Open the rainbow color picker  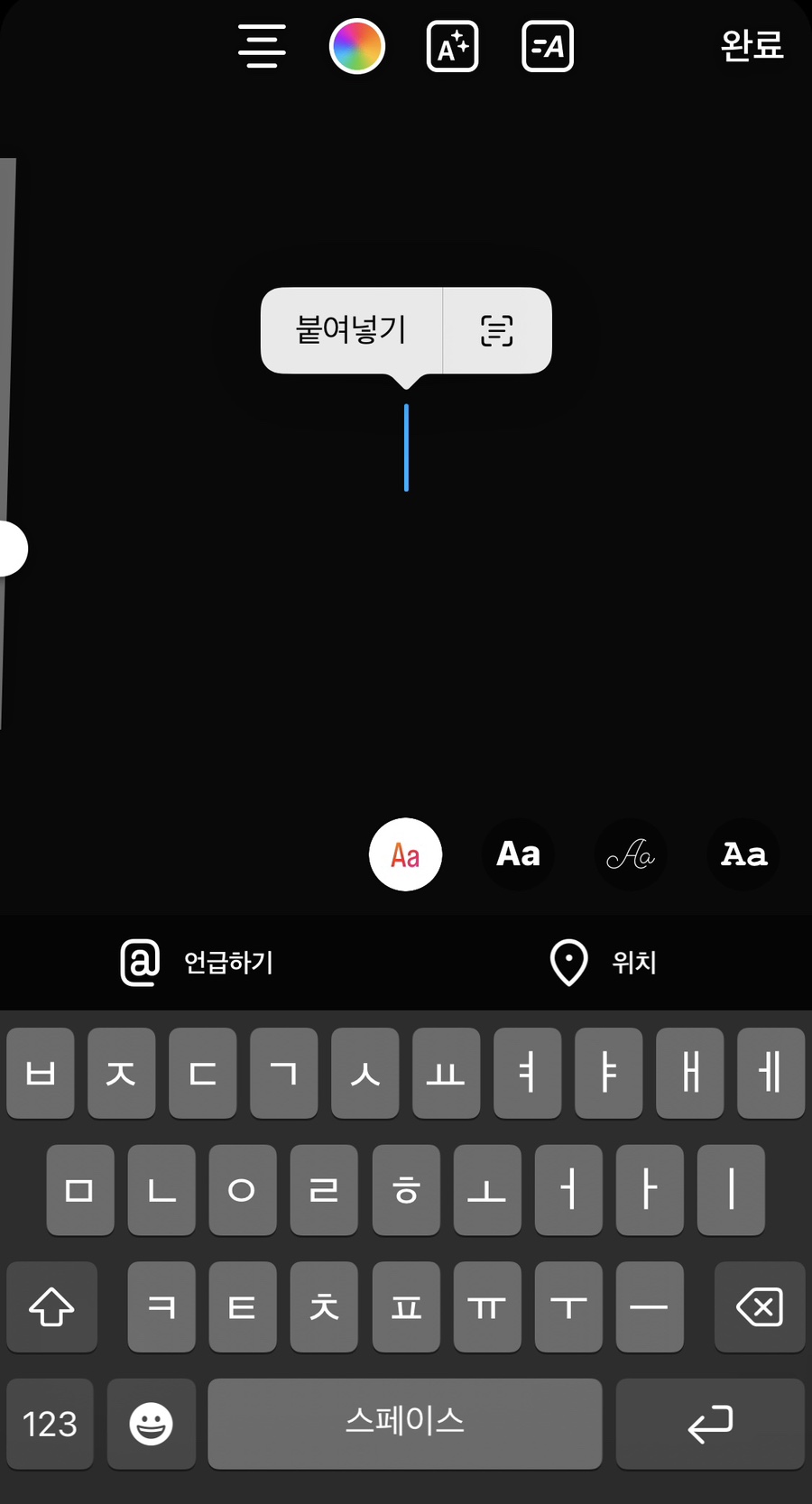point(357,46)
